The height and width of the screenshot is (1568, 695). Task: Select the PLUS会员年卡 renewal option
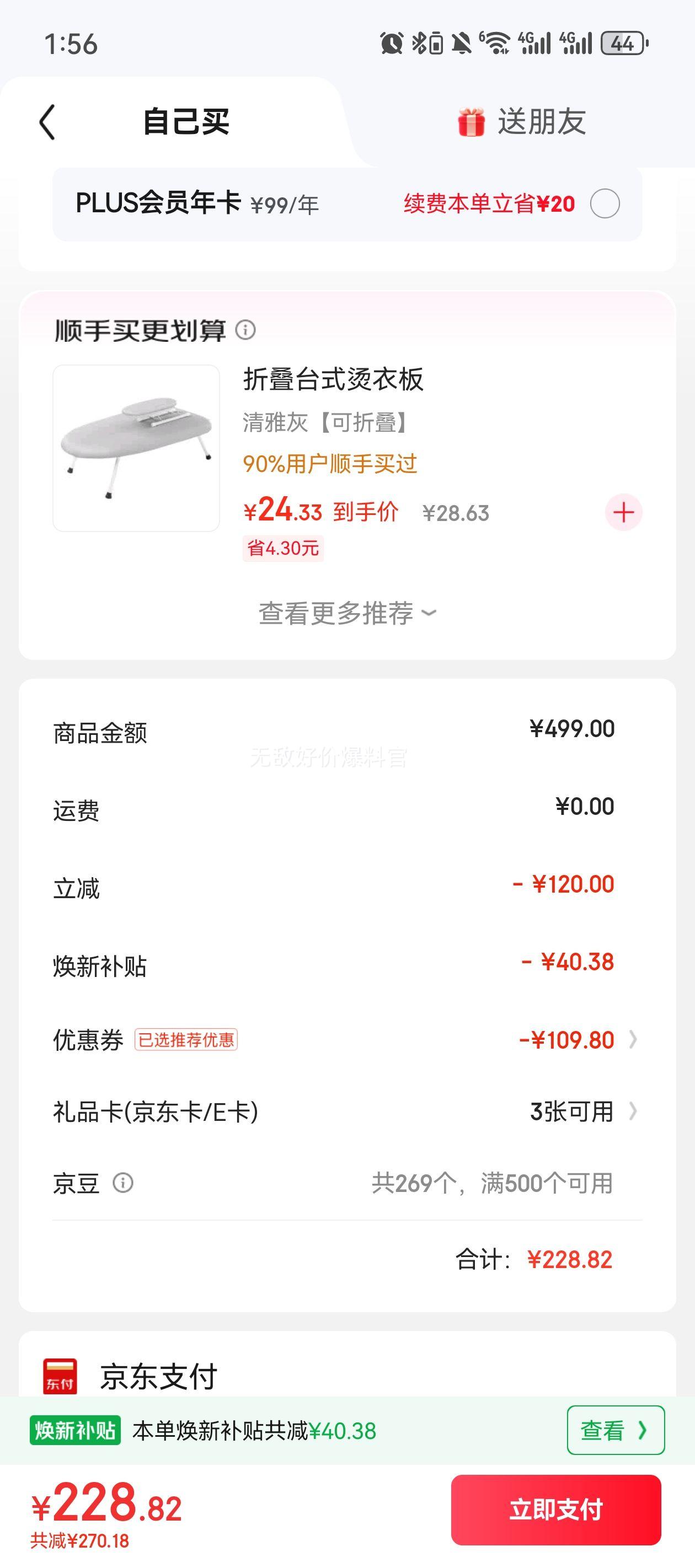(604, 203)
